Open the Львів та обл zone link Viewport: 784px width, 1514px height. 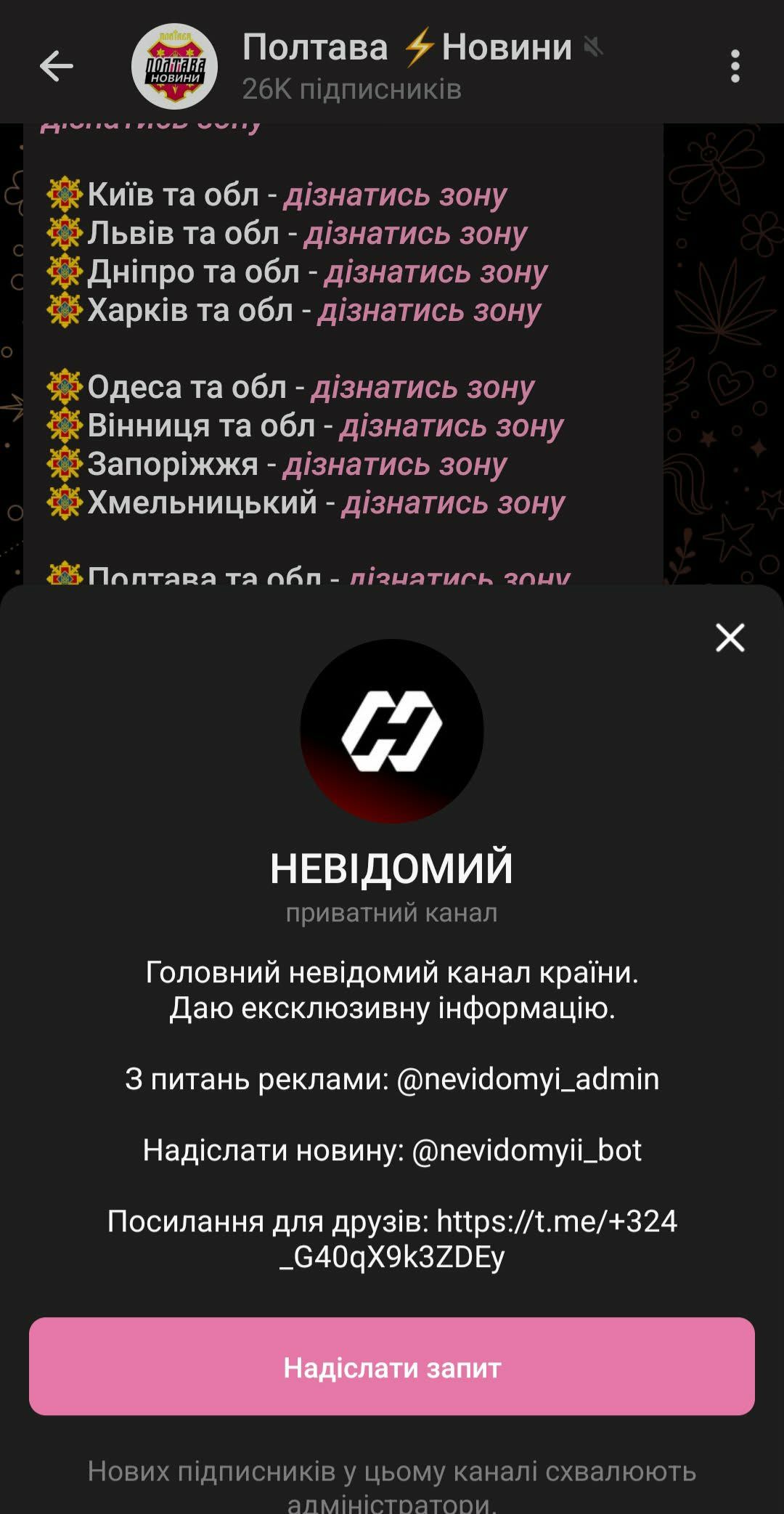[x=415, y=234]
